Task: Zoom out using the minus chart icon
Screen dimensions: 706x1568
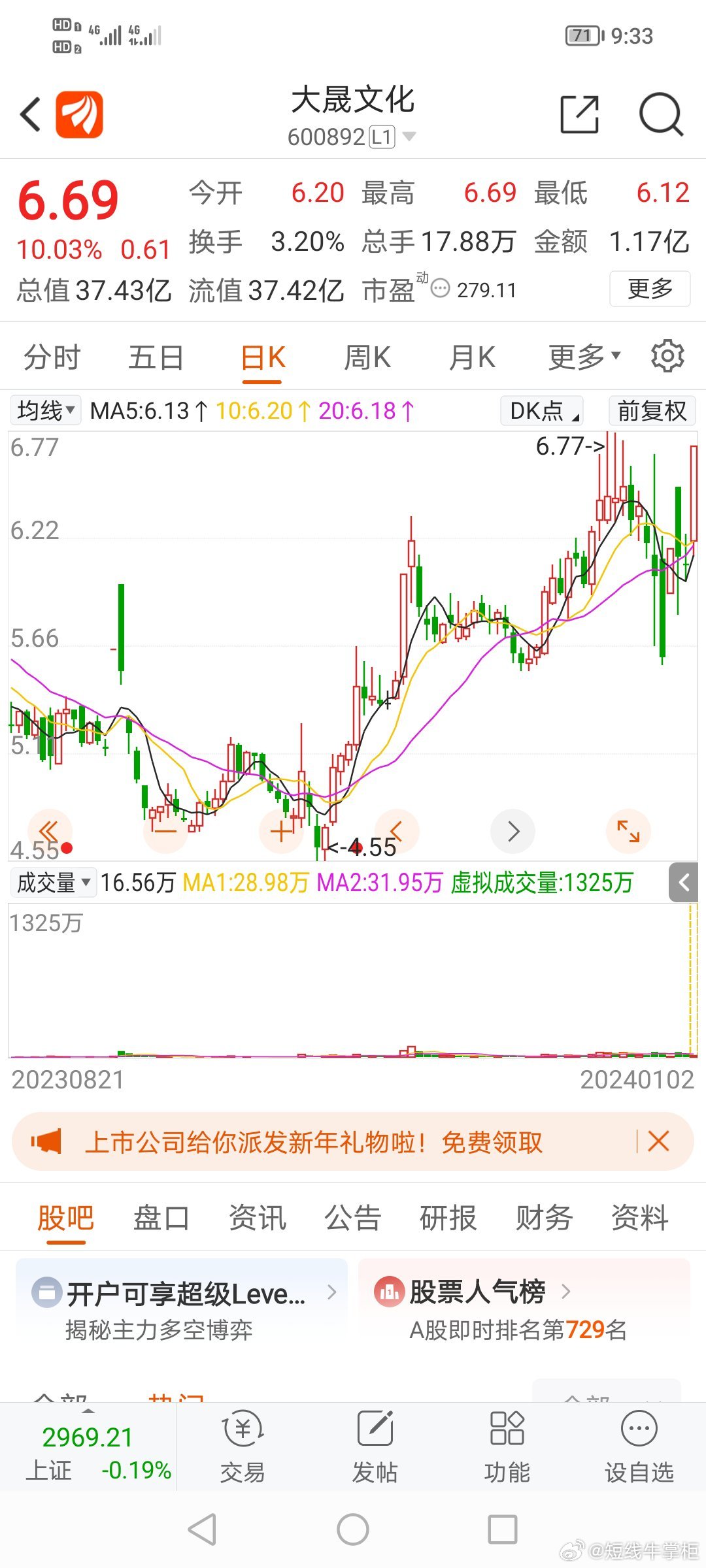Action: 164,830
